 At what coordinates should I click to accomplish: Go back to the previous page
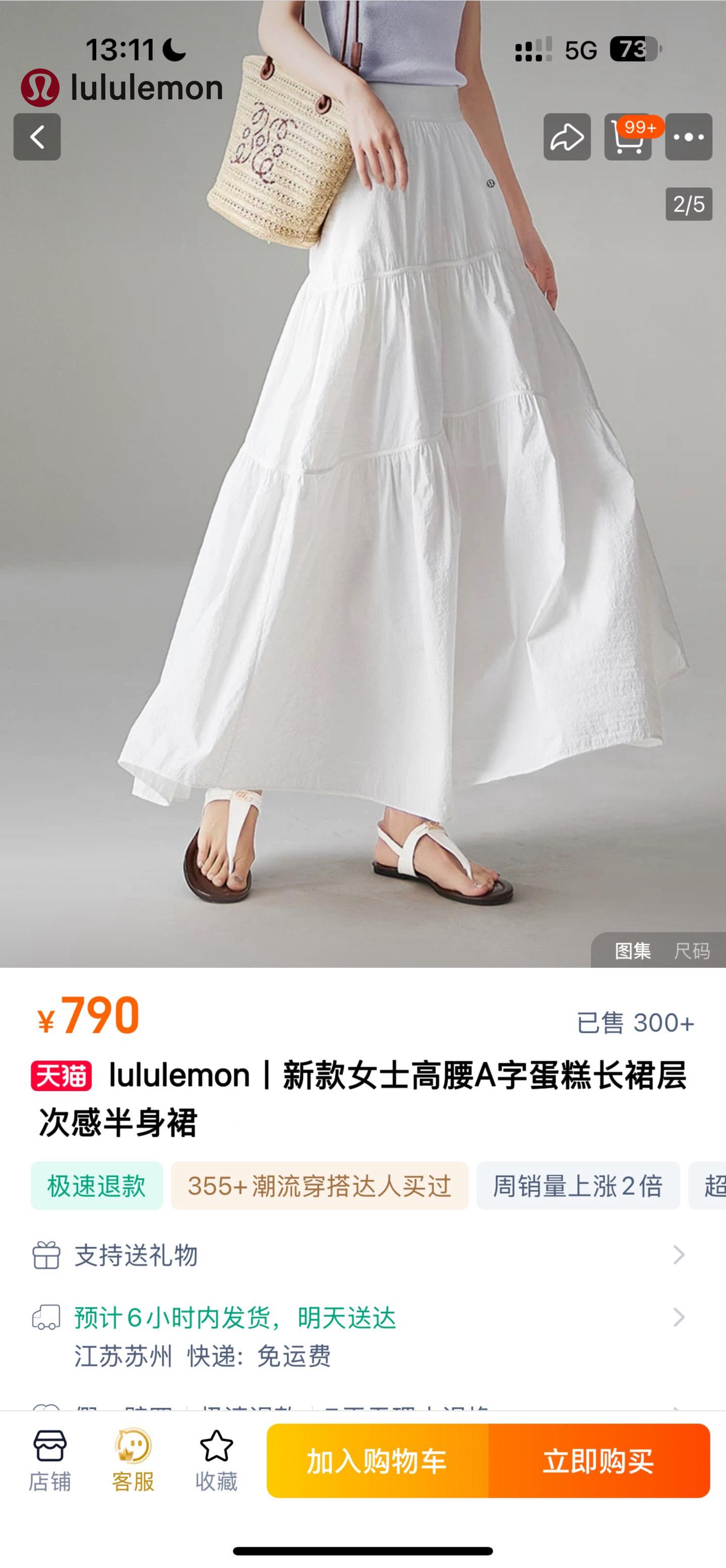click(x=37, y=137)
